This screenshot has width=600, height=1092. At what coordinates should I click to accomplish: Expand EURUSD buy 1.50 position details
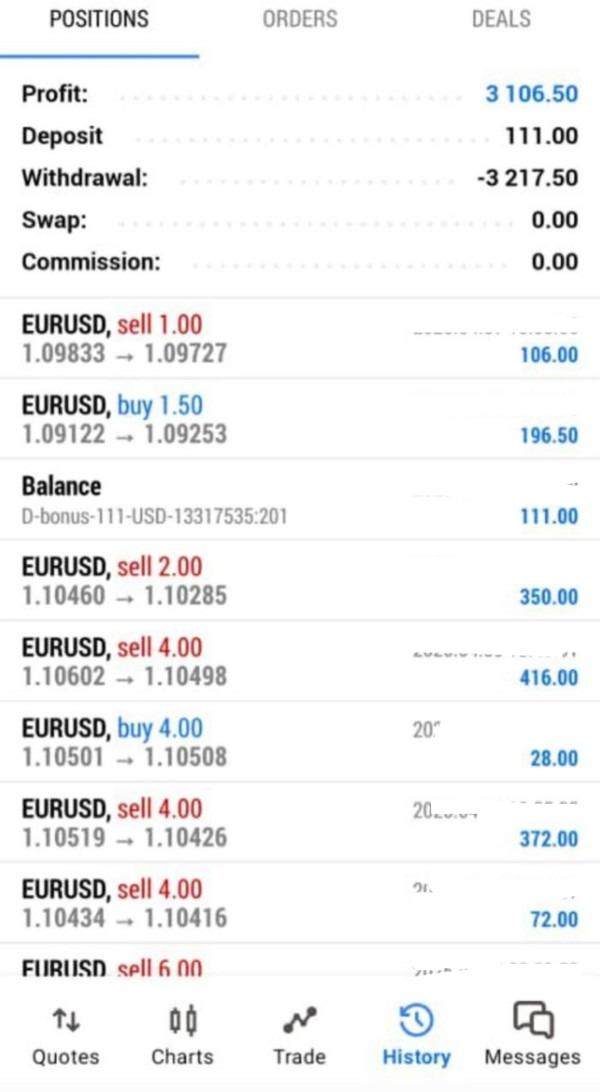point(300,420)
